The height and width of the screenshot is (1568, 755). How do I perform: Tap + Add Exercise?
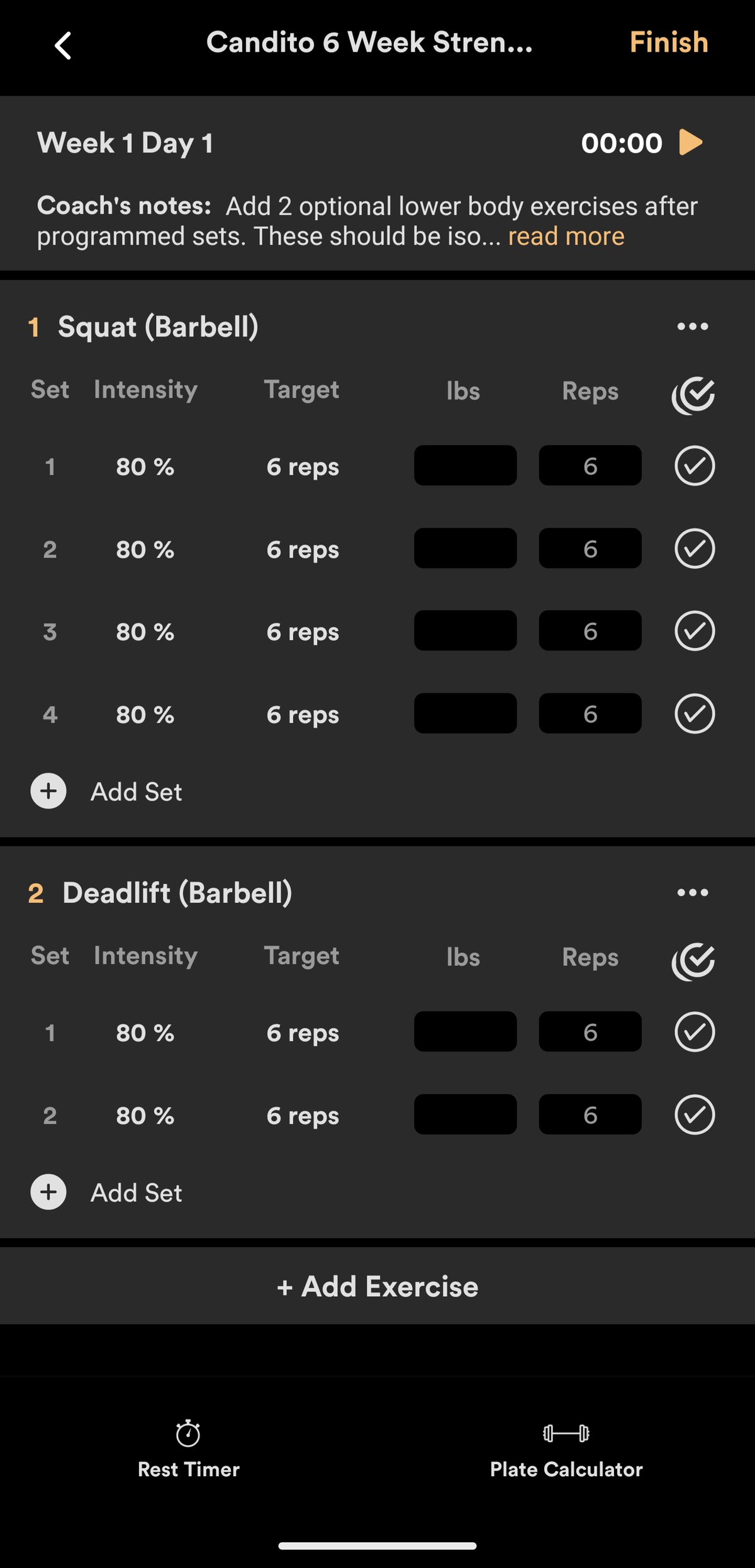click(377, 1286)
